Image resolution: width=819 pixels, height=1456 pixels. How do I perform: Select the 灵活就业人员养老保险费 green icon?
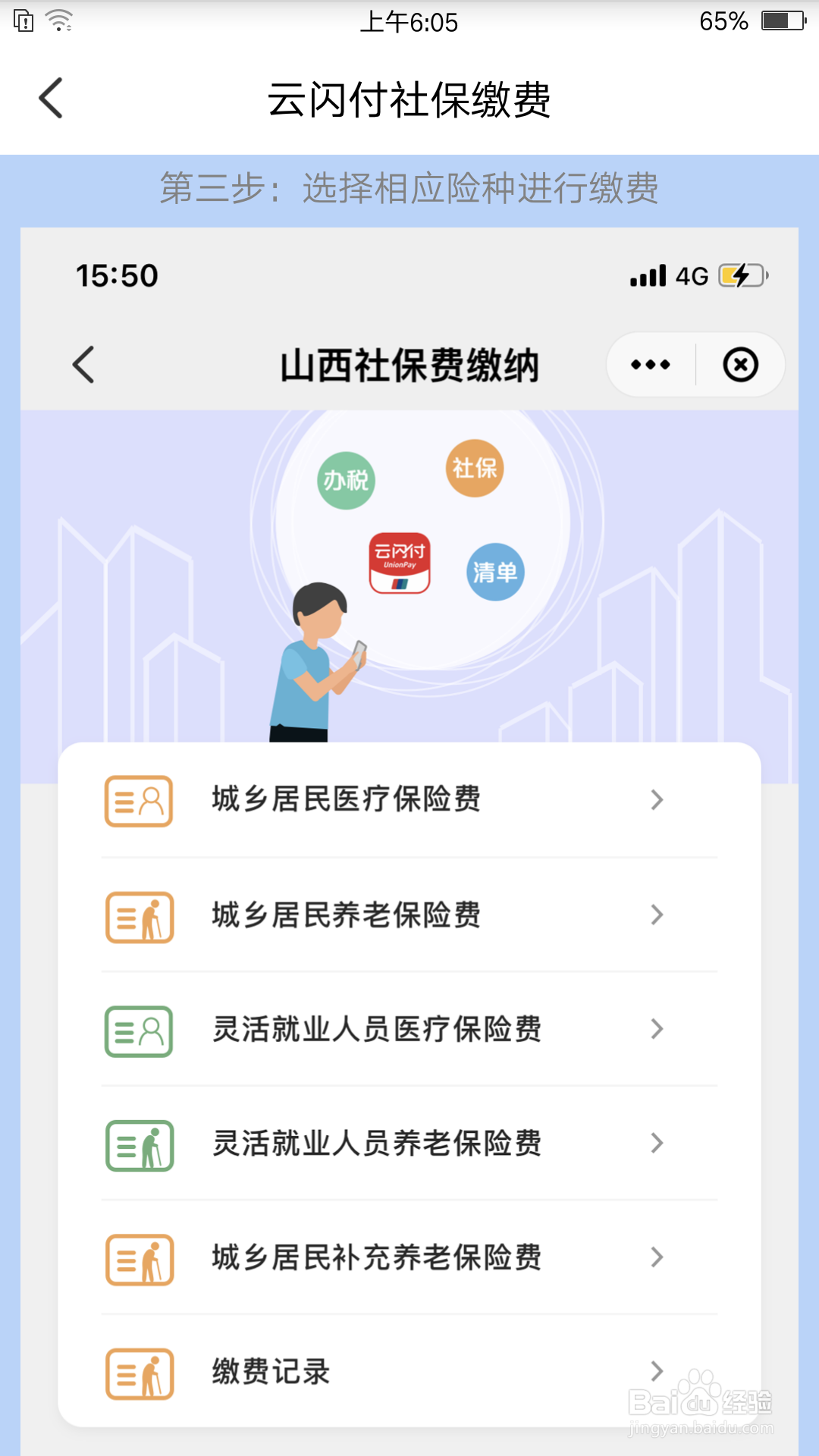pos(139,1145)
